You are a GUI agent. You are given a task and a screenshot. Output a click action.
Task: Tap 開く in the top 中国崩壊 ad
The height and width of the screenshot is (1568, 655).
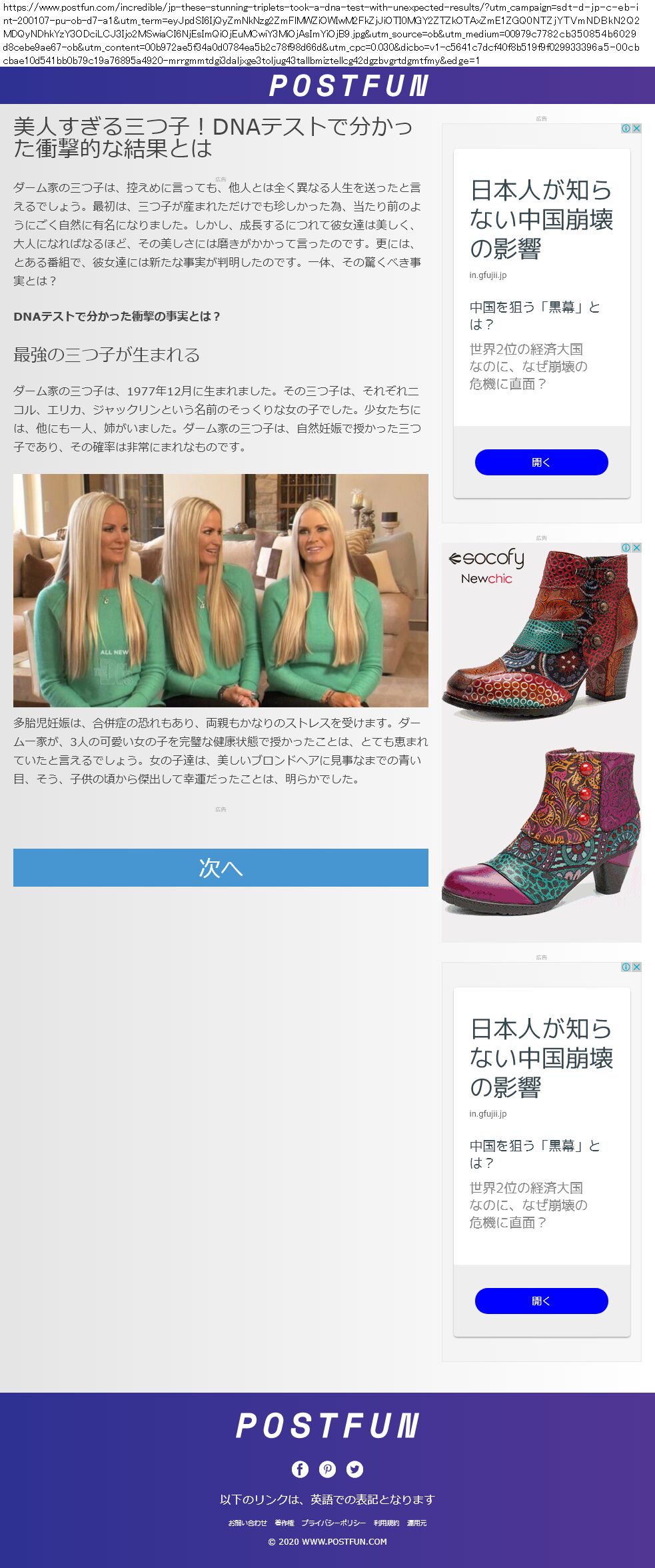click(x=541, y=462)
